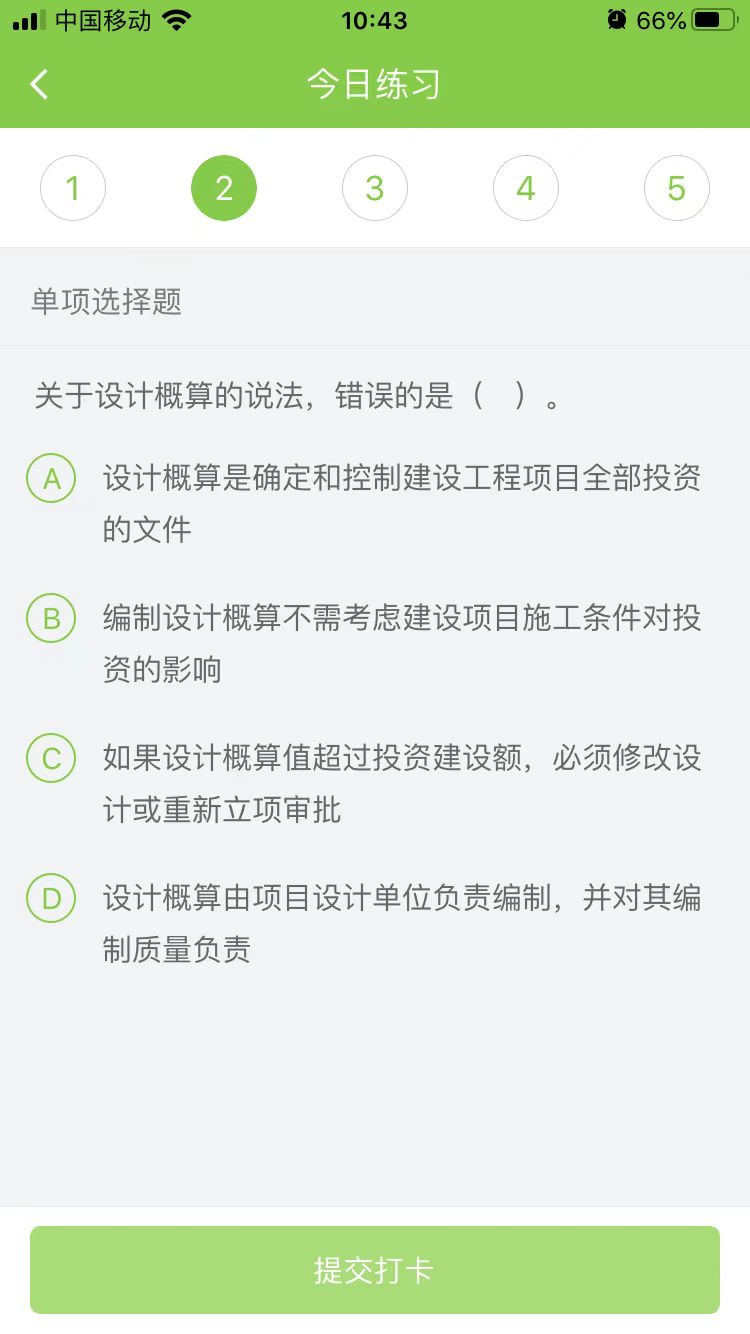Go back using the top-left arrow

pos(40,84)
